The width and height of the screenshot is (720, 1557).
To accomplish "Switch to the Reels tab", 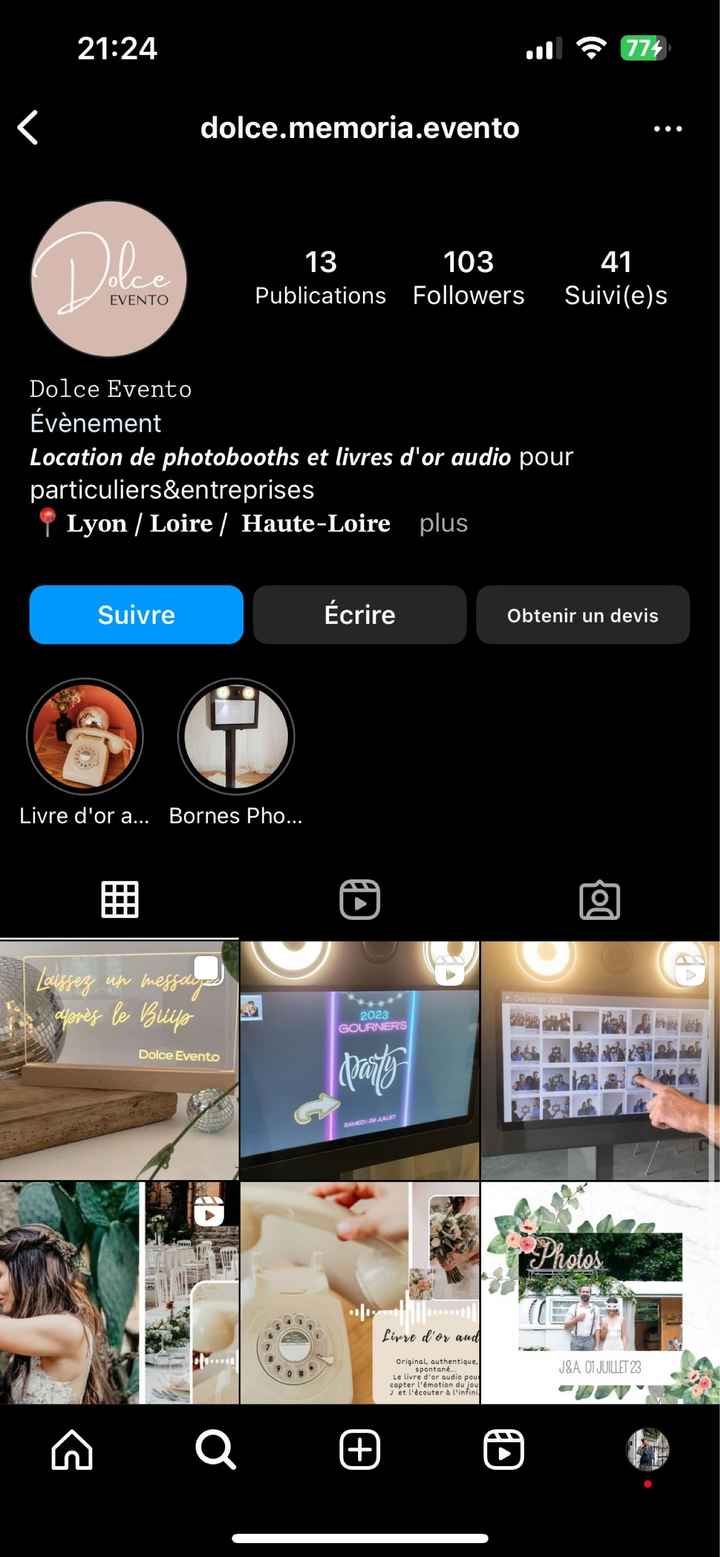I will click(x=359, y=899).
